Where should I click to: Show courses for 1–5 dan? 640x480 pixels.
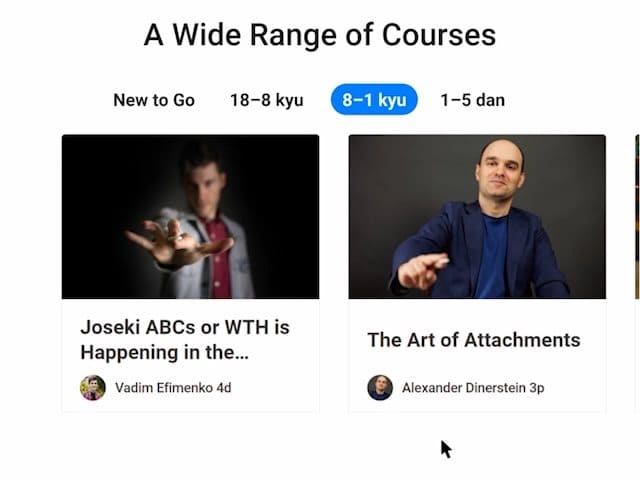click(472, 100)
